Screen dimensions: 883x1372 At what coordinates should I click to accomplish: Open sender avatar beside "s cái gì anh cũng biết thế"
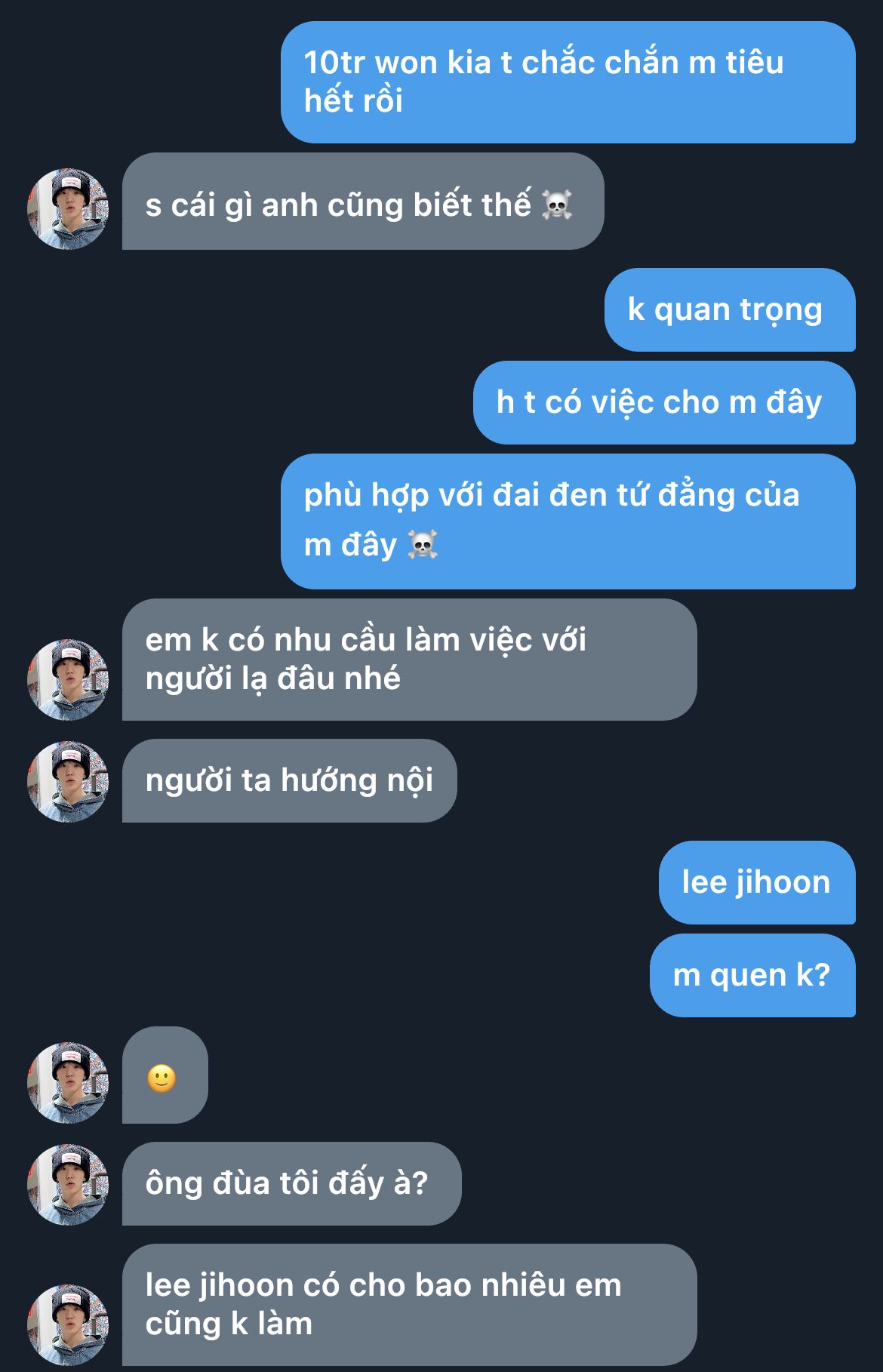[68, 209]
